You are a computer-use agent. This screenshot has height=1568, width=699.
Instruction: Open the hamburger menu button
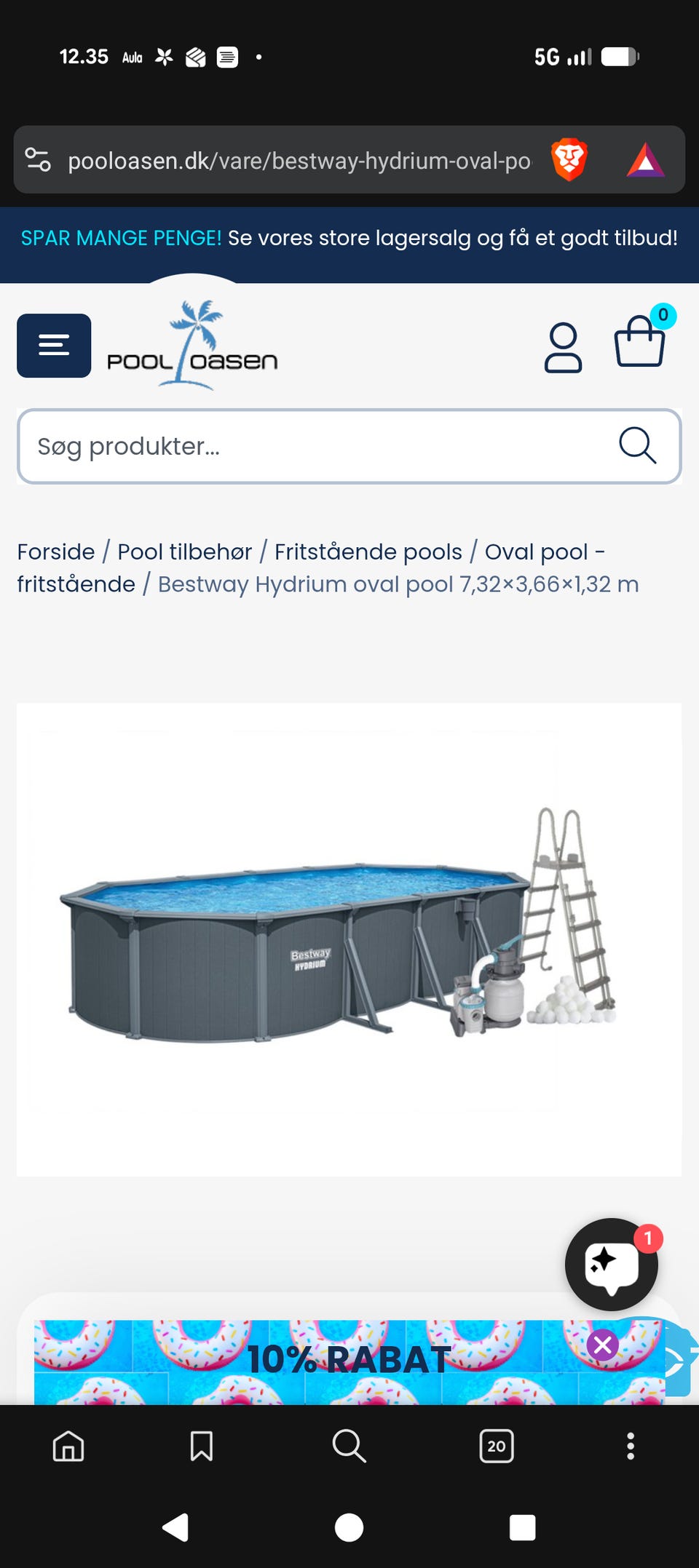(x=54, y=346)
